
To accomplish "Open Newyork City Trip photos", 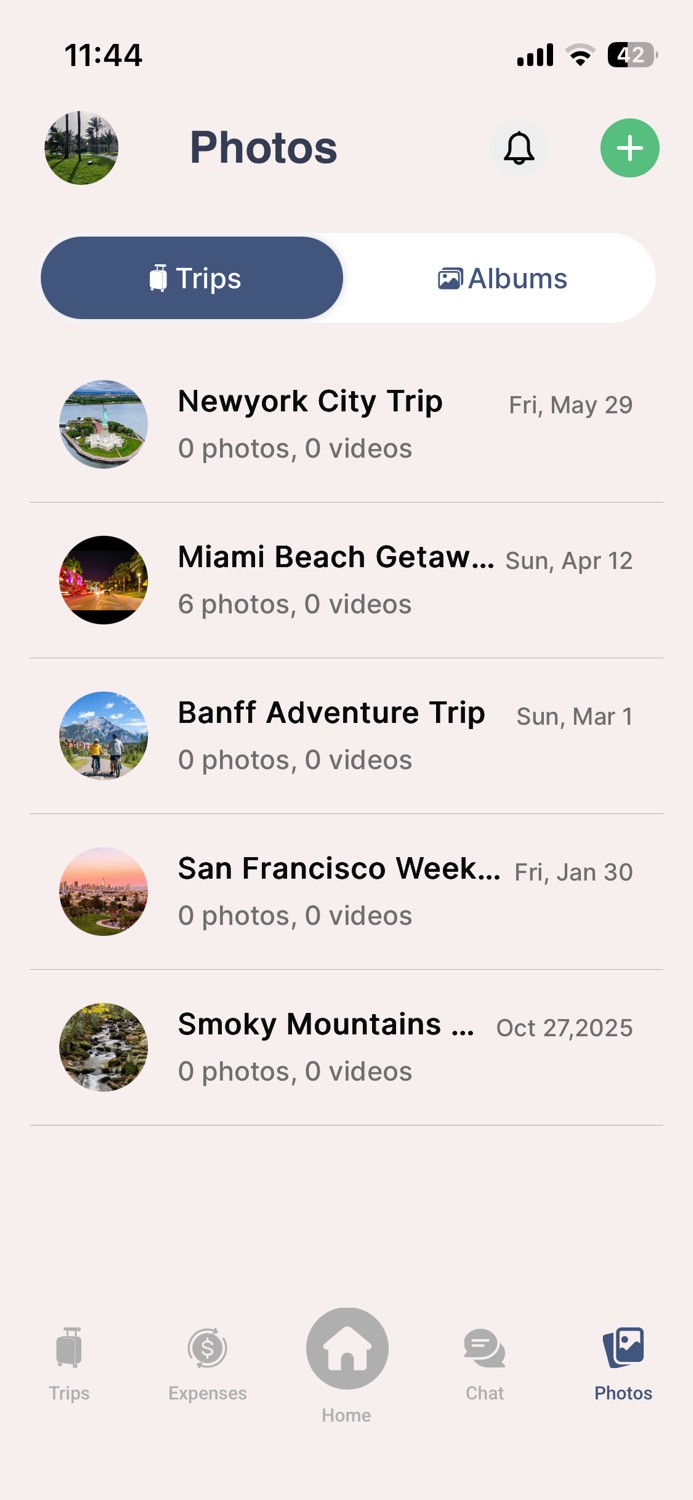I will click(346, 424).
